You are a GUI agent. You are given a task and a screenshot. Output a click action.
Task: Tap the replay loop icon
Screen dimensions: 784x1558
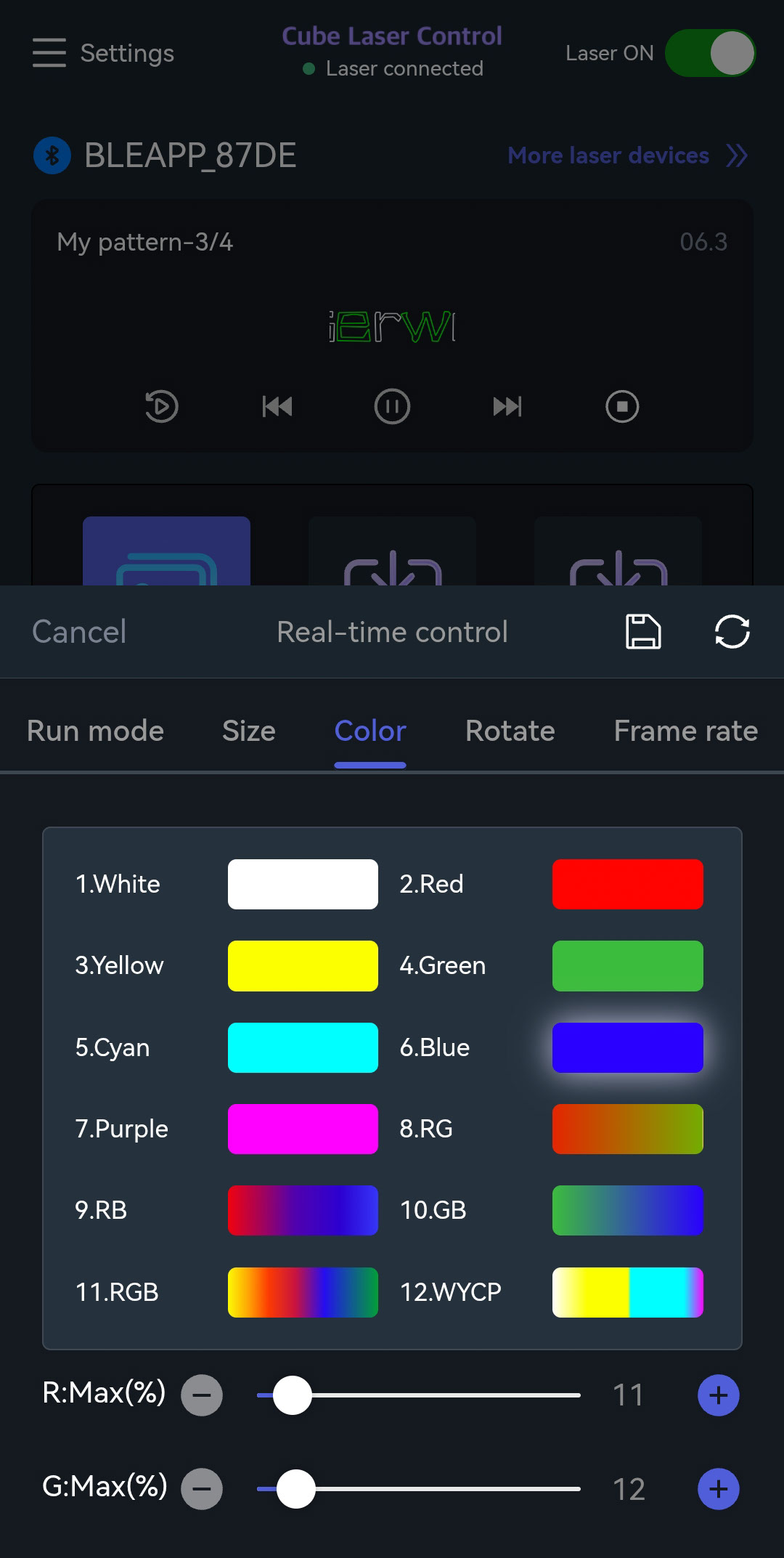click(x=161, y=406)
